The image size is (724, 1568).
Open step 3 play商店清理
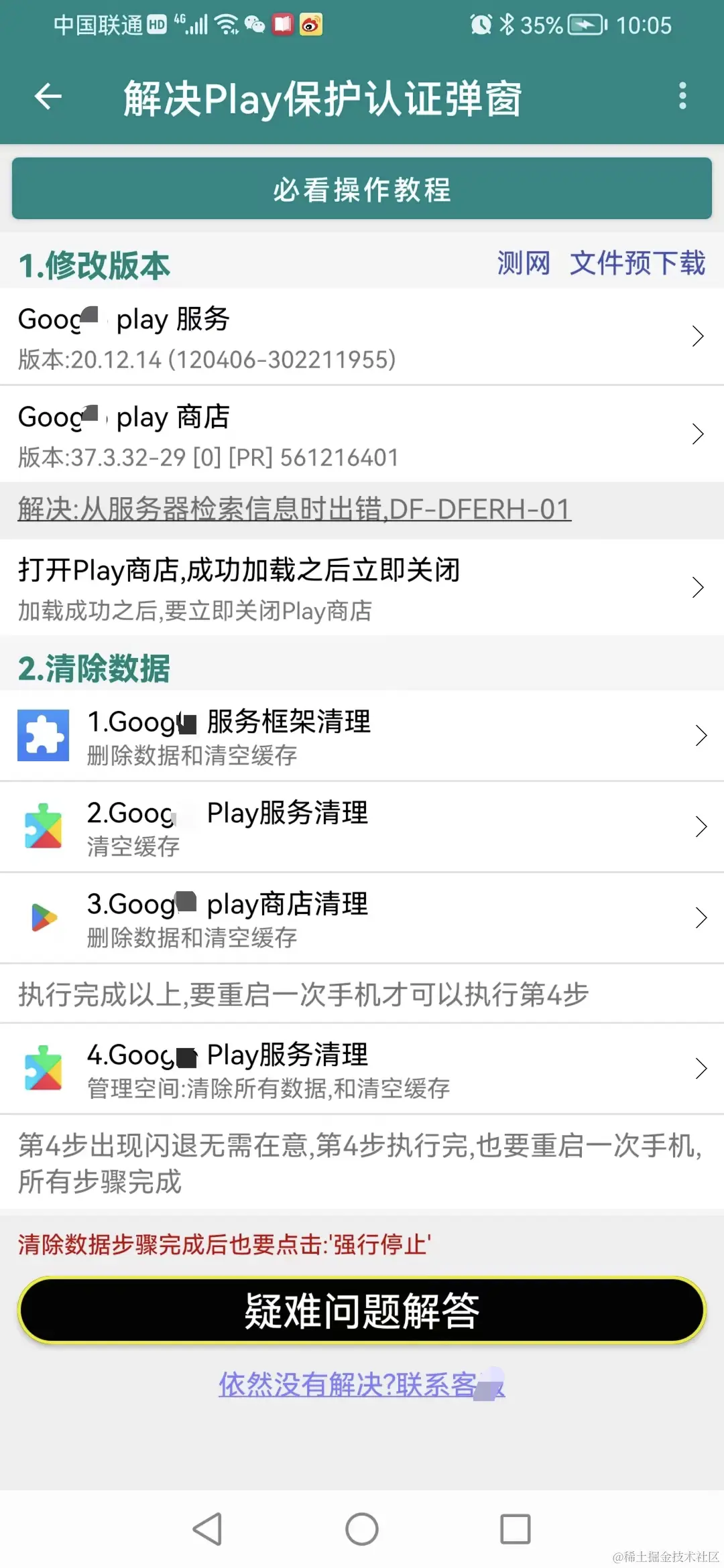(x=362, y=918)
